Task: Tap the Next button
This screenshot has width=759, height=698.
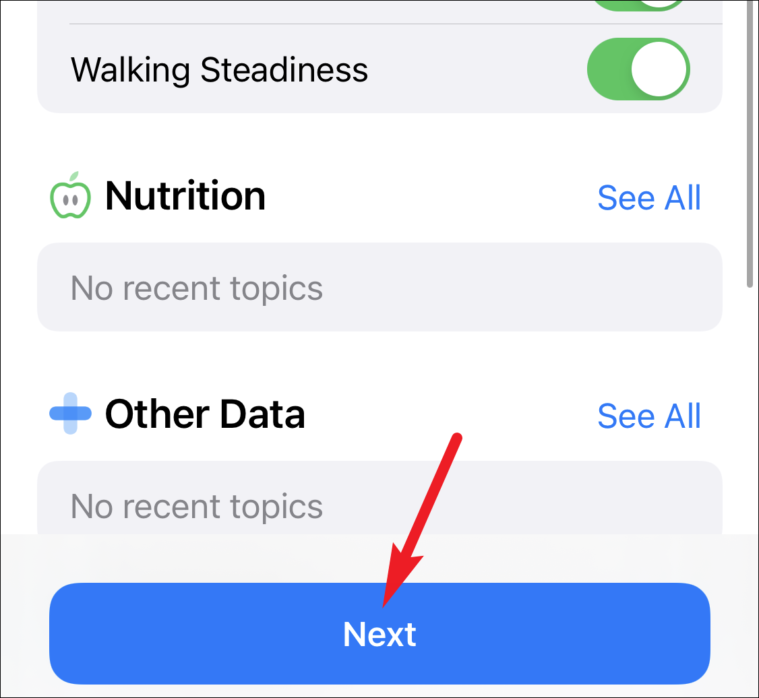Action: point(379,633)
